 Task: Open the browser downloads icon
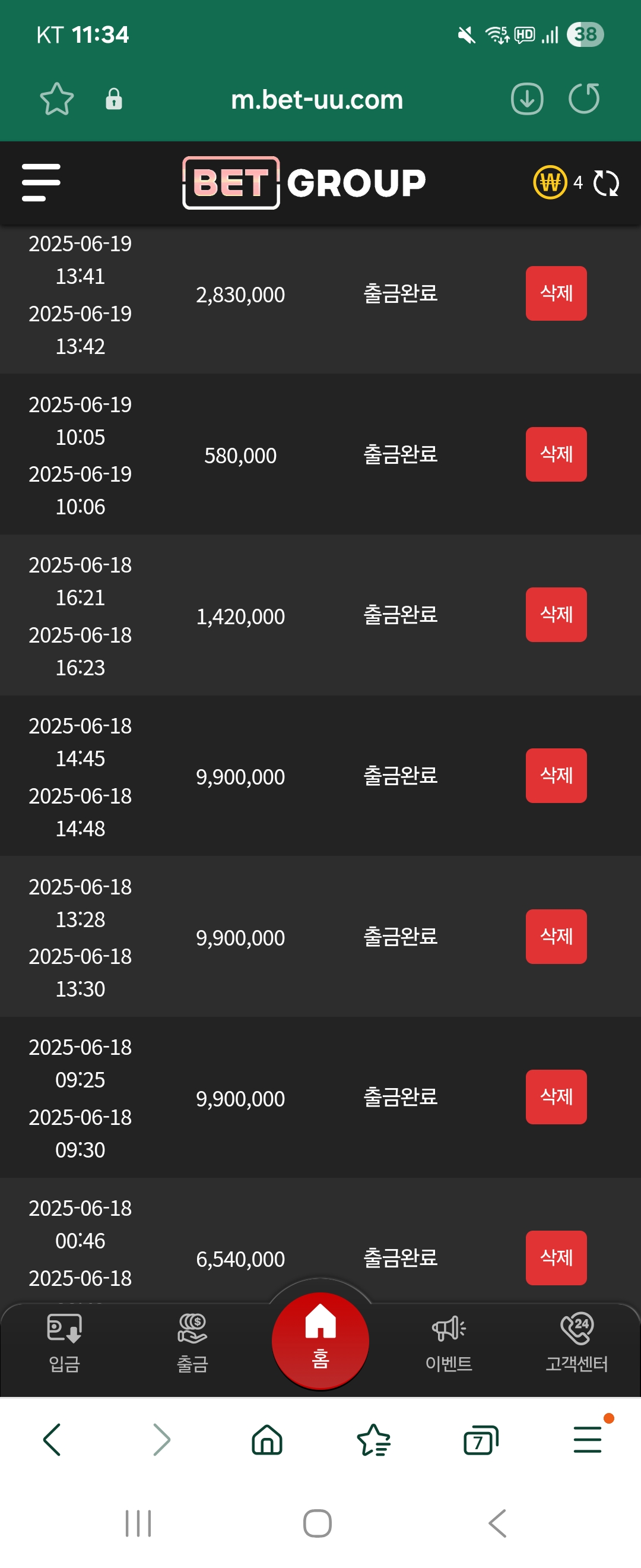[526, 99]
